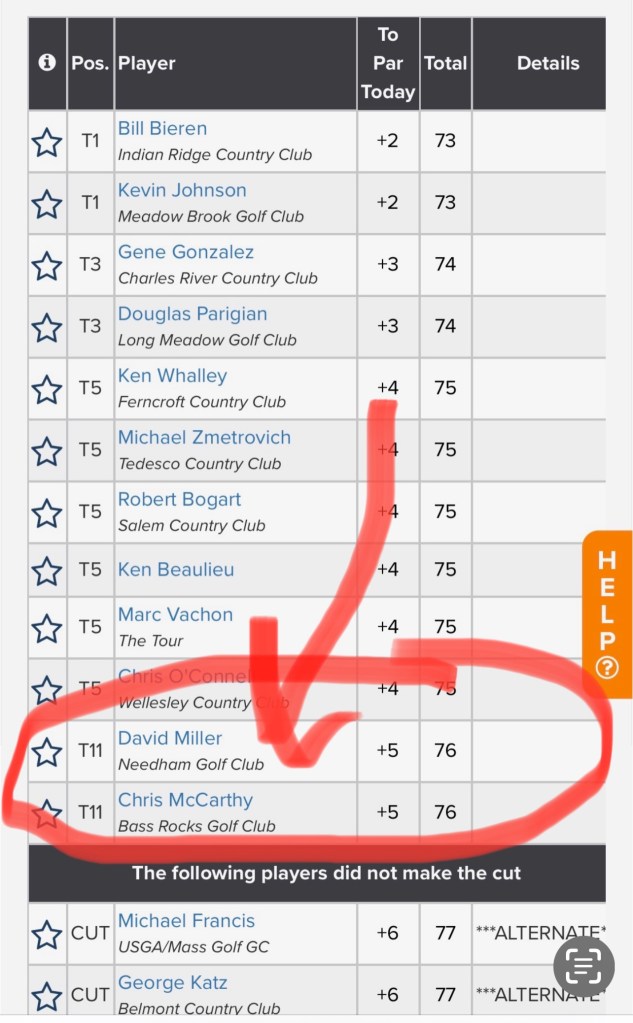View Gene Gonzalez's scorecard link

click(x=186, y=252)
